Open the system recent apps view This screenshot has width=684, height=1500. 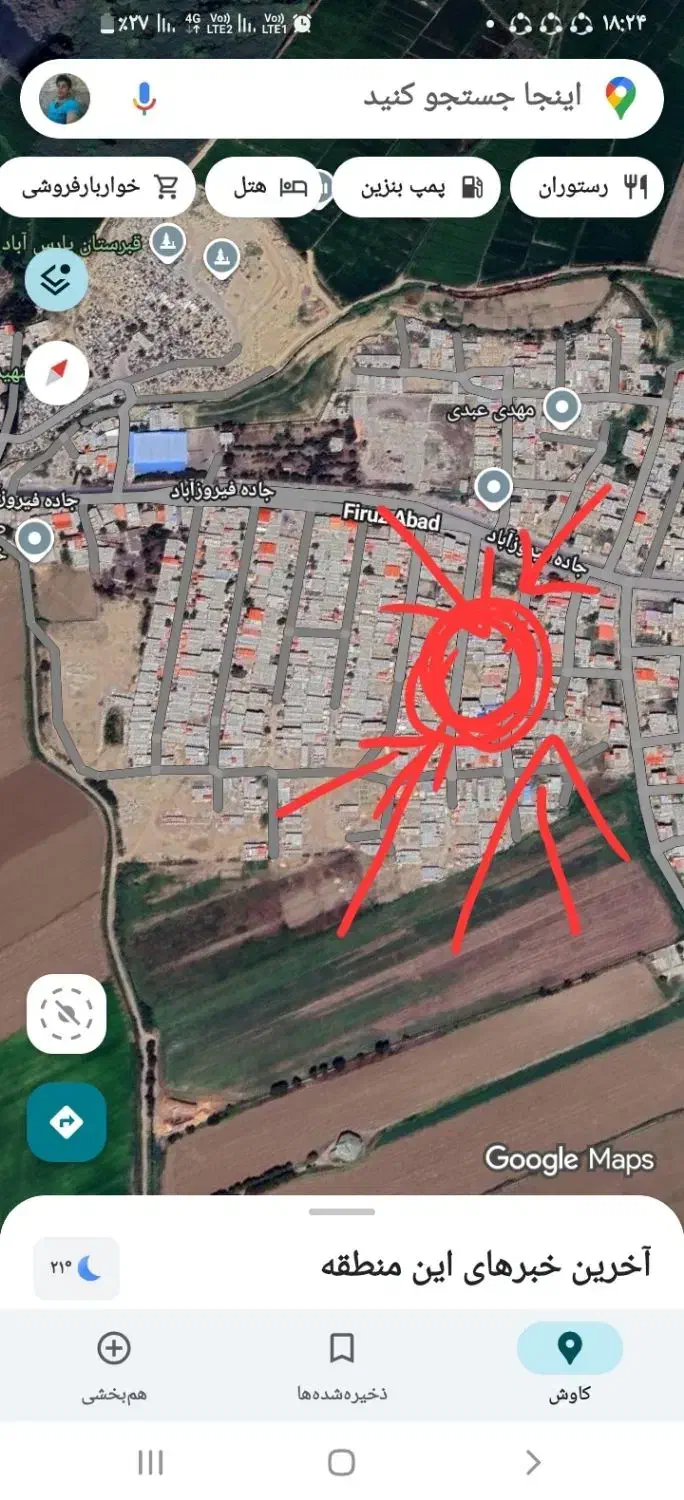click(150, 1463)
